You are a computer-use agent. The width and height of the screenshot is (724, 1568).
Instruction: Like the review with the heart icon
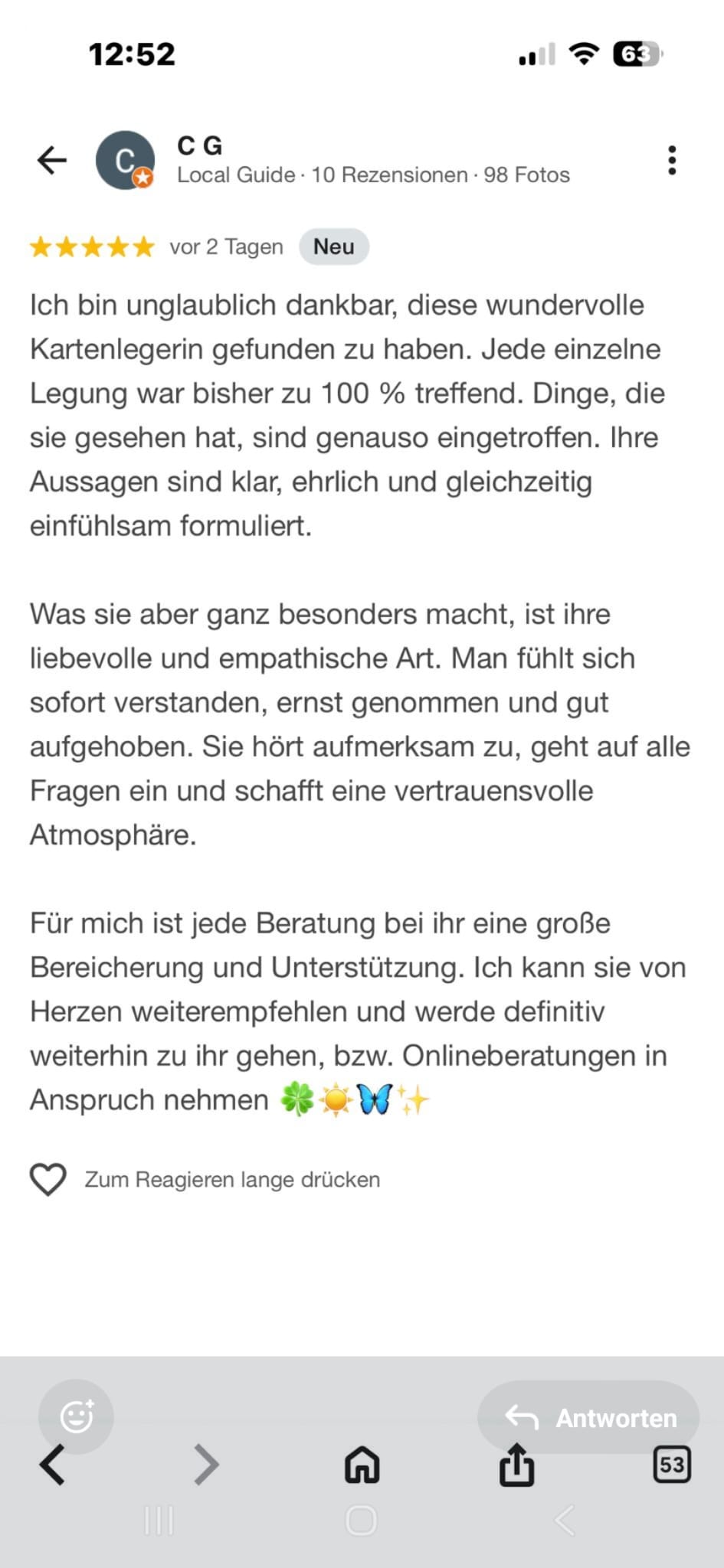(x=48, y=1179)
